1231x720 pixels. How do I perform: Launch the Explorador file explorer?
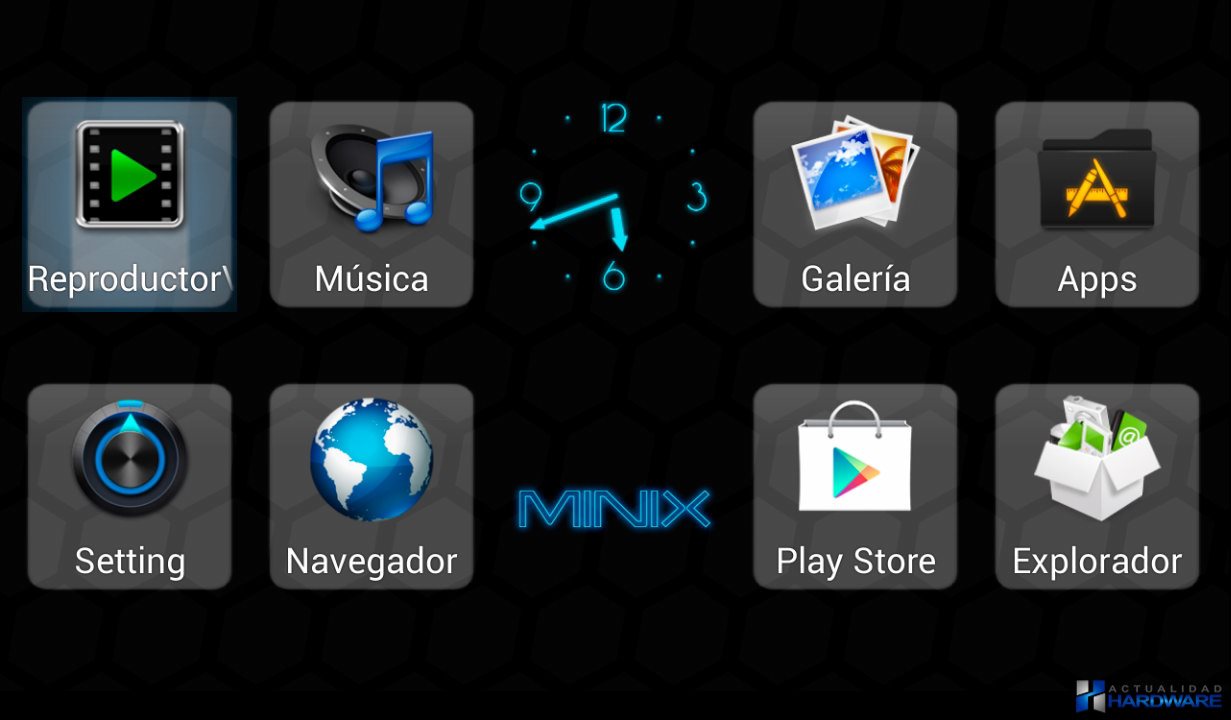[x=1097, y=486]
